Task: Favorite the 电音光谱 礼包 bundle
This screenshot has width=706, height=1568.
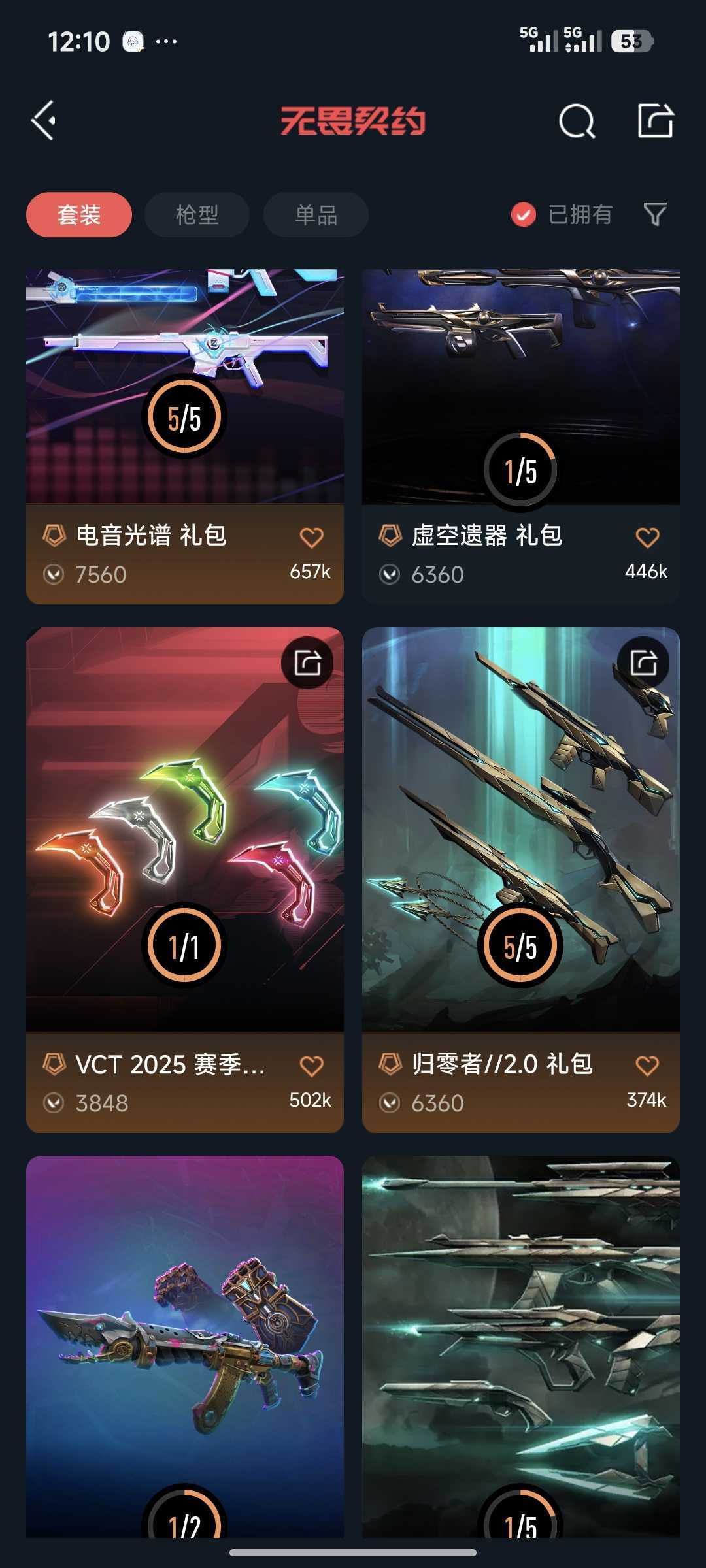Action: [x=311, y=538]
